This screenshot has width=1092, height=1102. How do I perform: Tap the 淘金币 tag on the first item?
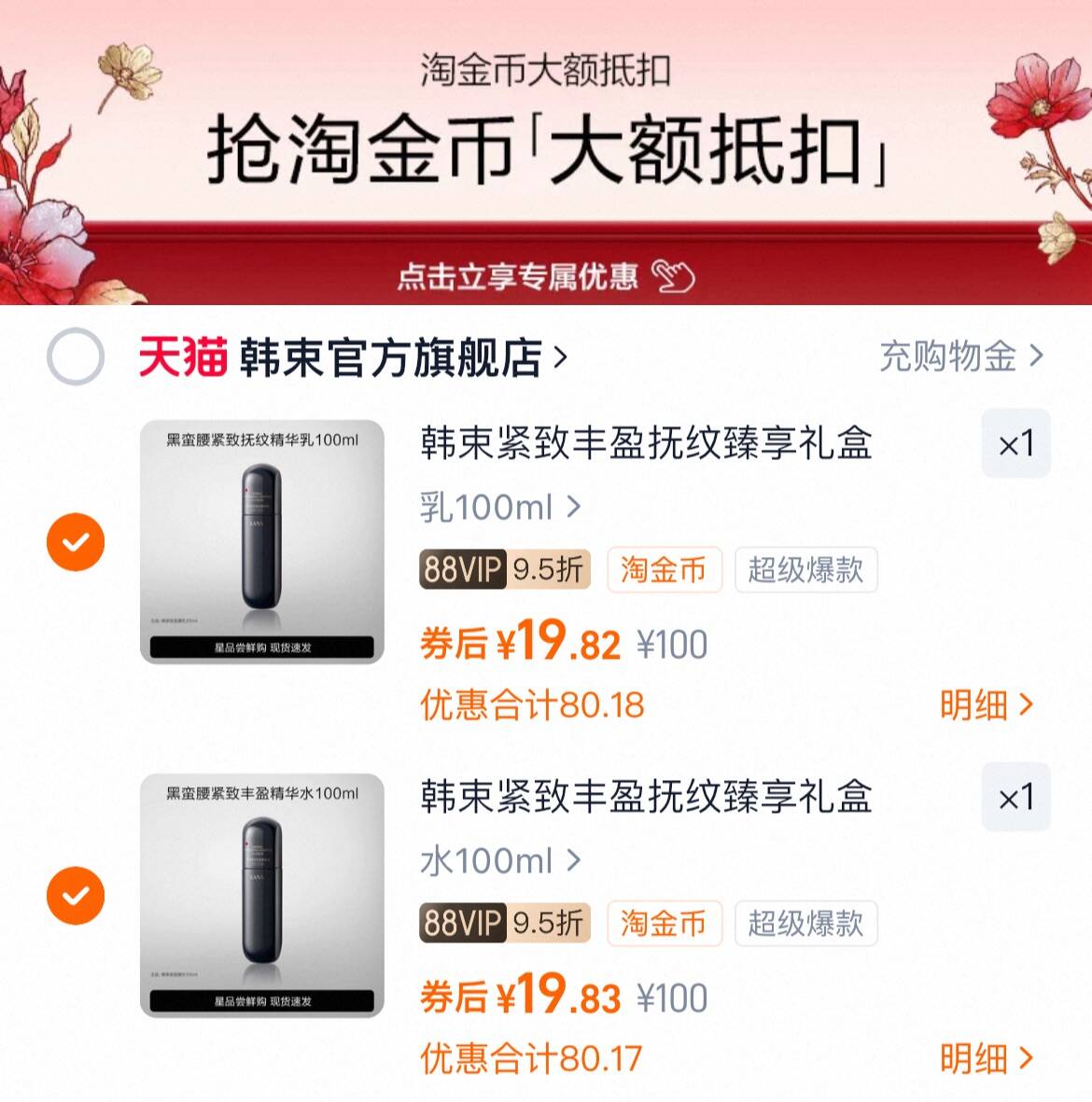[x=664, y=570]
